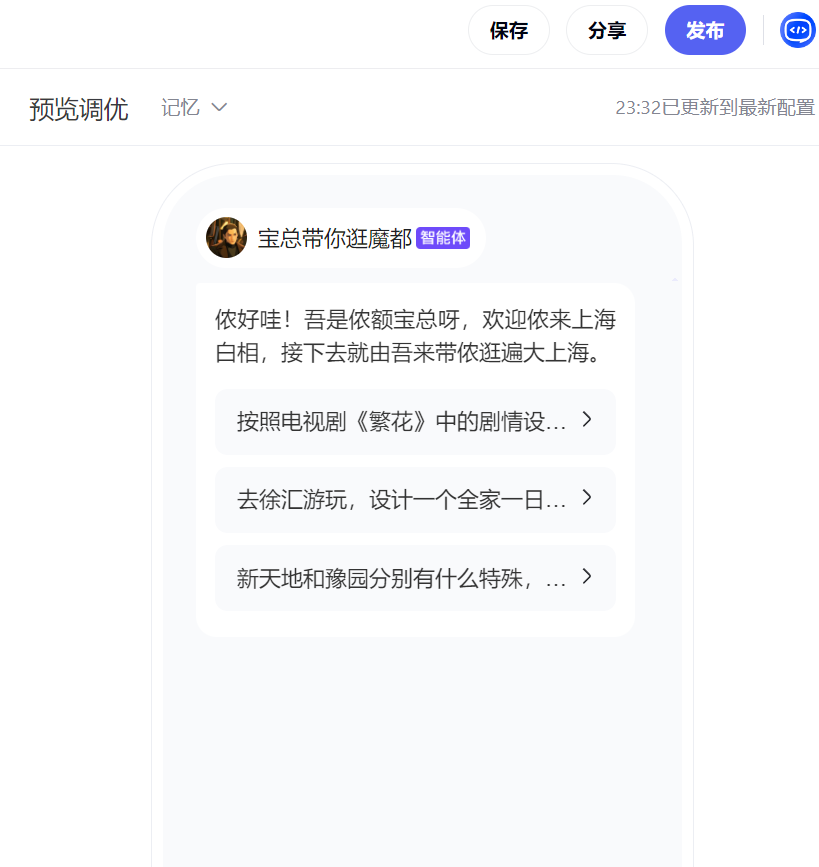This screenshot has width=819, height=867.
Task: Open the blue code icon
Action: click(x=798, y=31)
